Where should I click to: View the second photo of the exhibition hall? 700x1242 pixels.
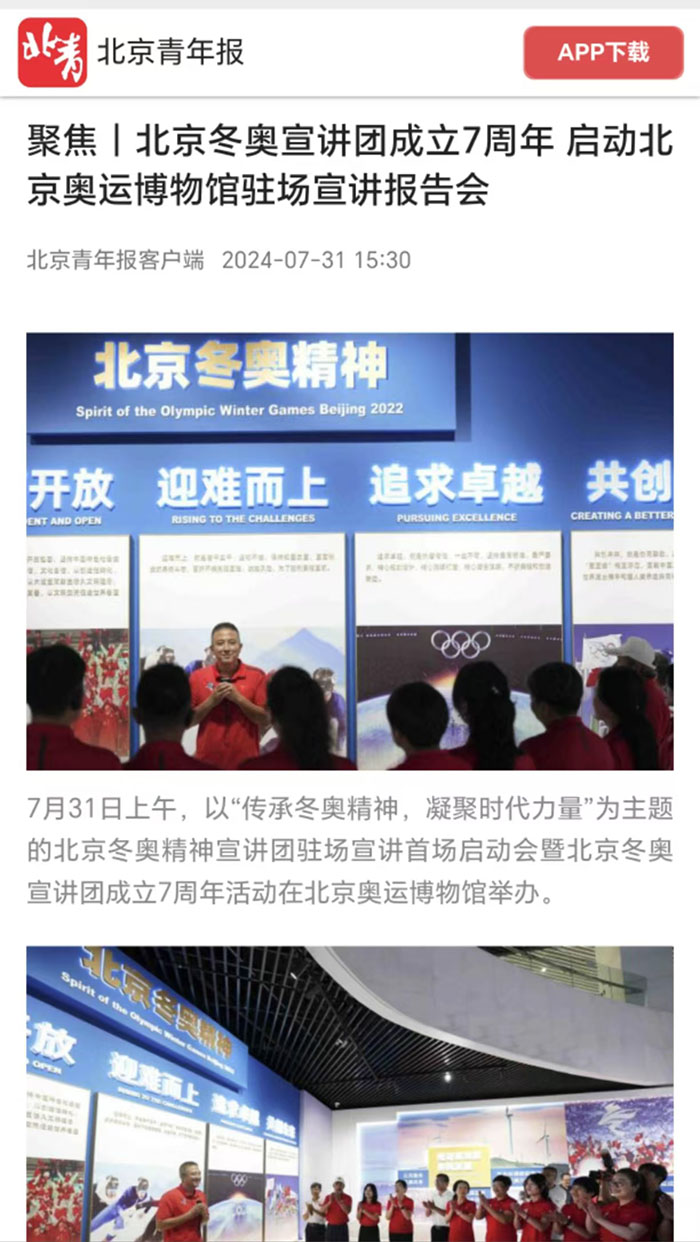click(x=349, y=1093)
